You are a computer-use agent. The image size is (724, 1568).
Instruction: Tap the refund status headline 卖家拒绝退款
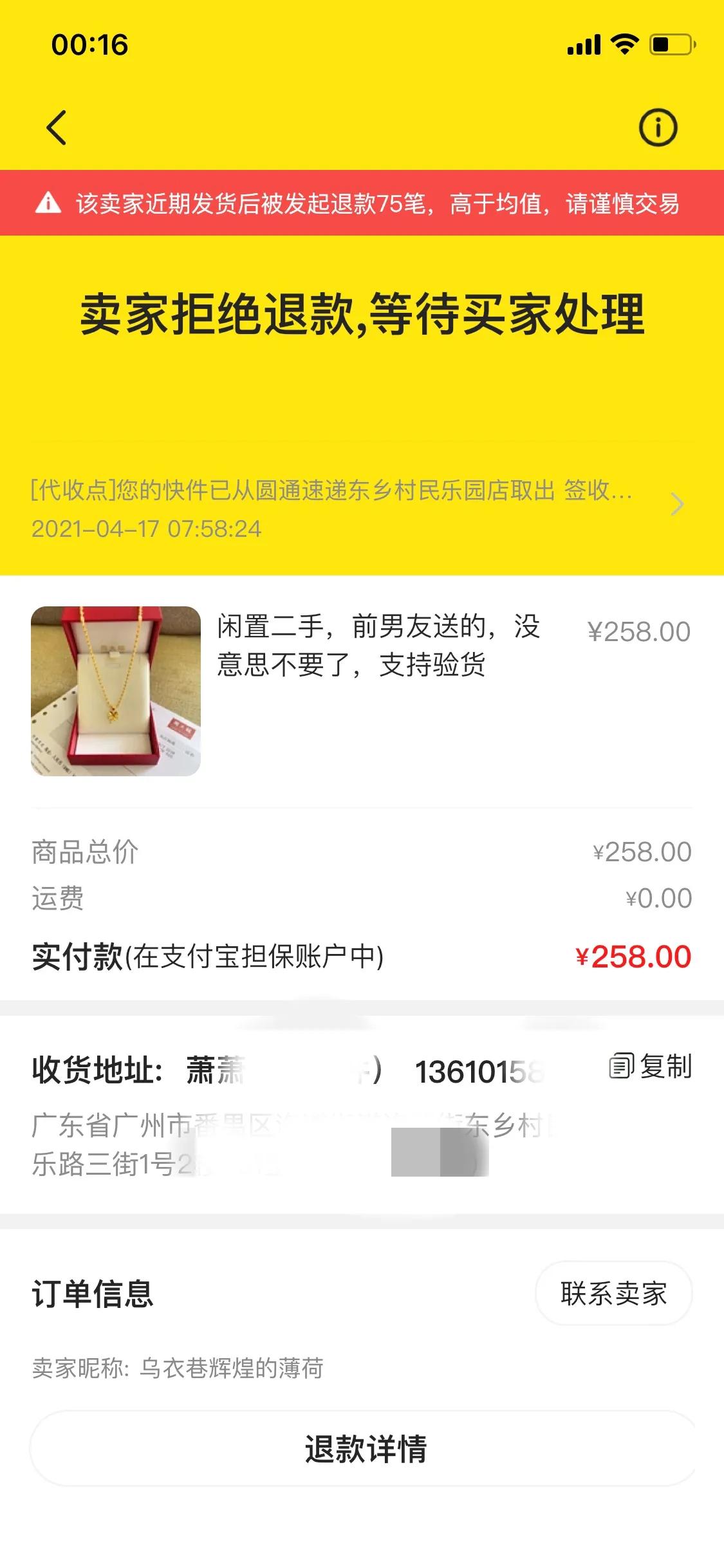(362, 317)
